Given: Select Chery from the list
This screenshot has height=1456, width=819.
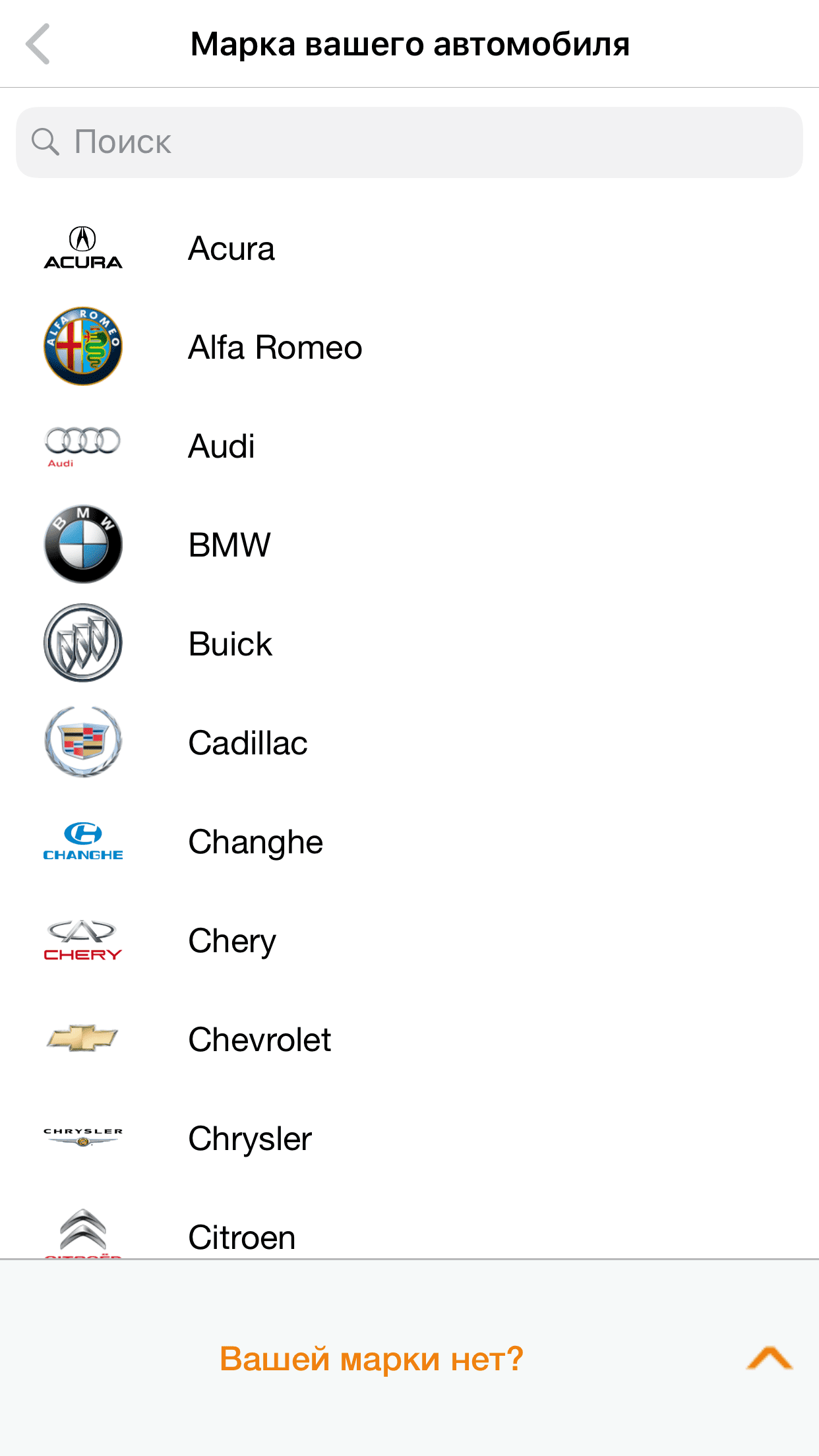Looking at the screenshot, I should click(x=409, y=940).
